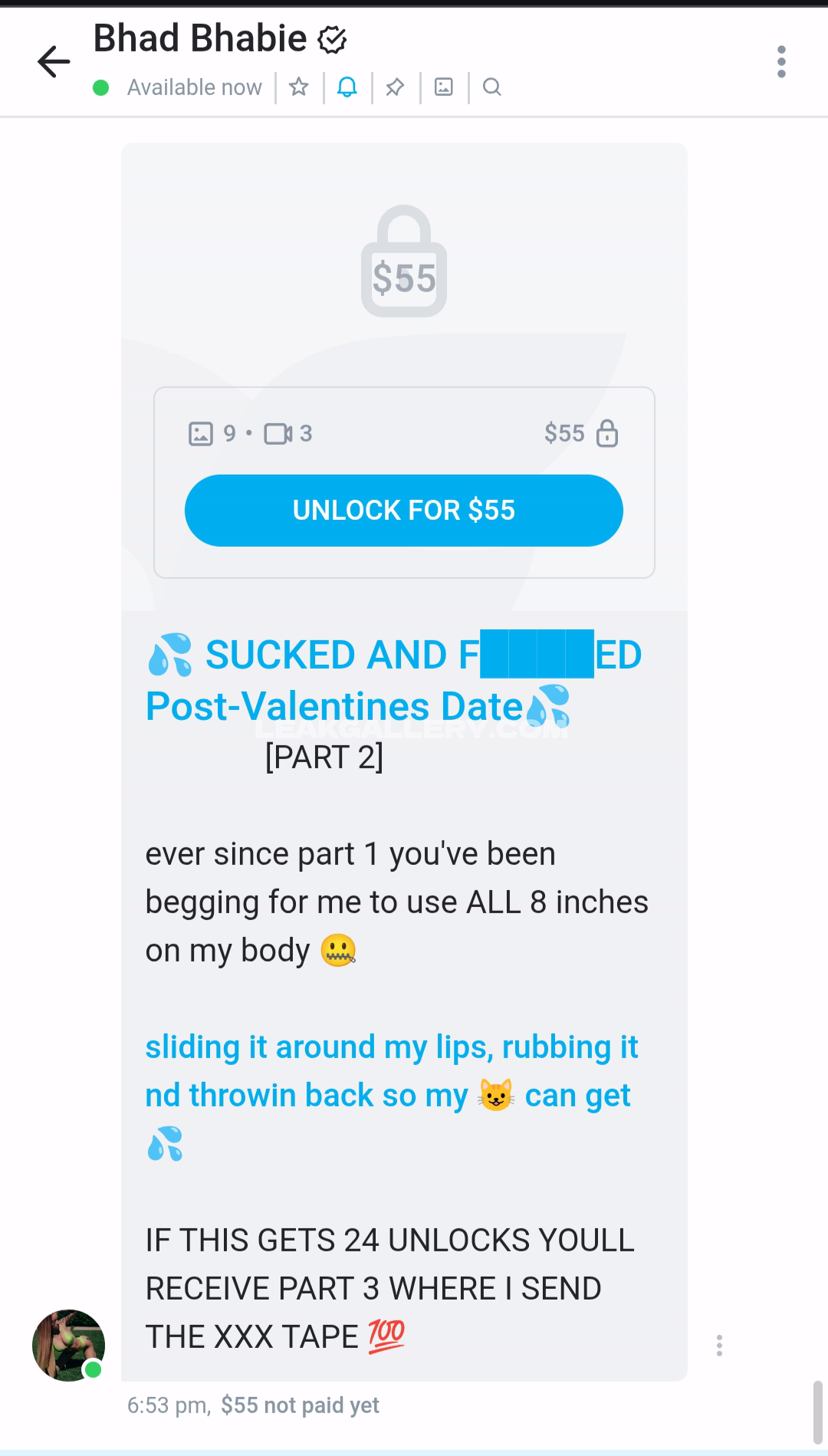Tap the Unlock for $55 button

(x=404, y=511)
